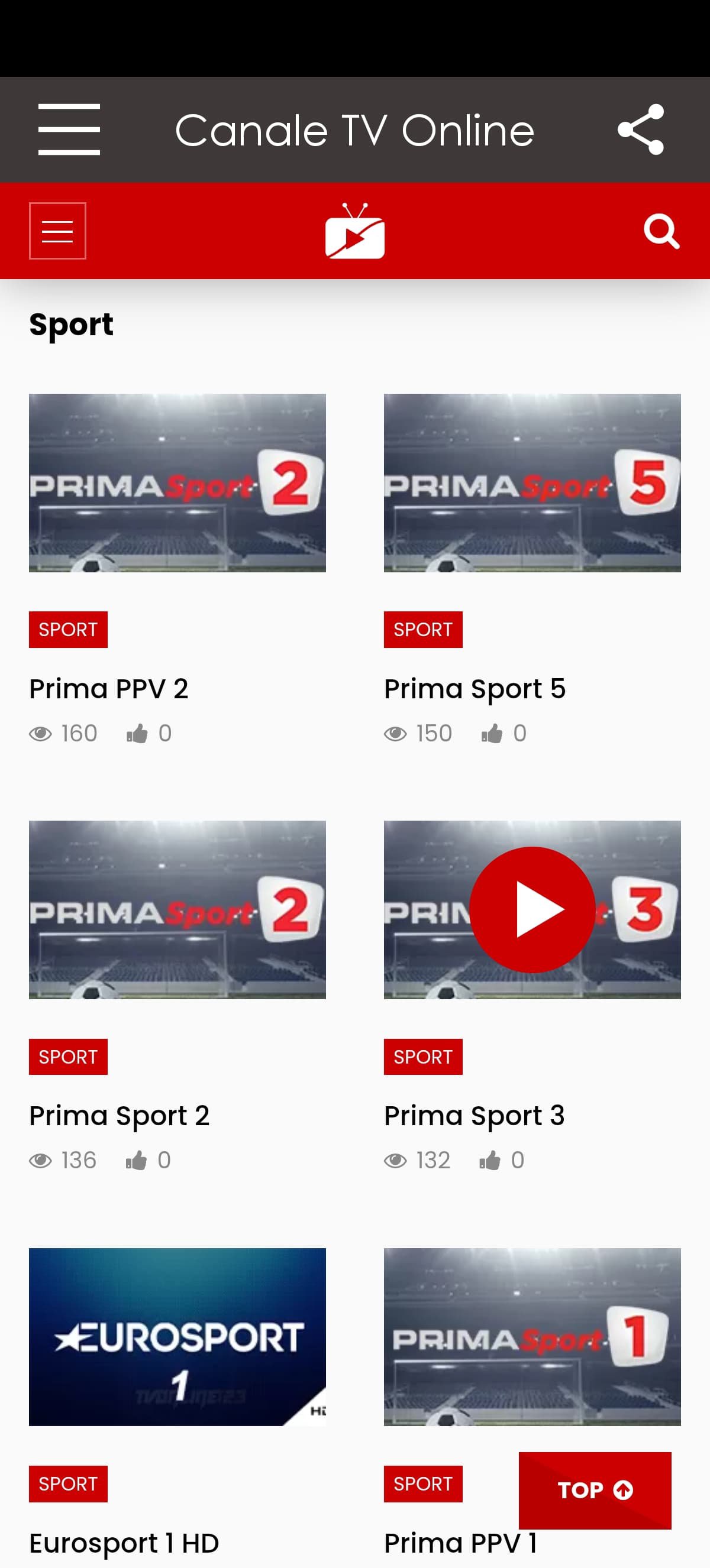Open search with the magnifier icon

click(x=661, y=231)
